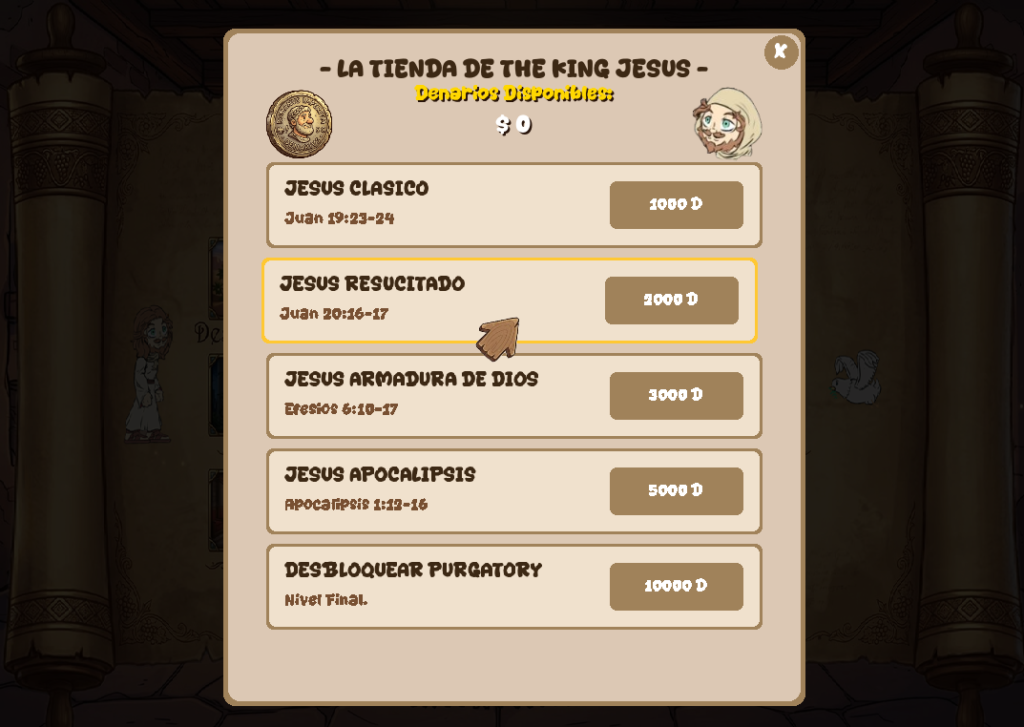Purchase Jesus Apocalipsis for 5000 D

pos(676,491)
